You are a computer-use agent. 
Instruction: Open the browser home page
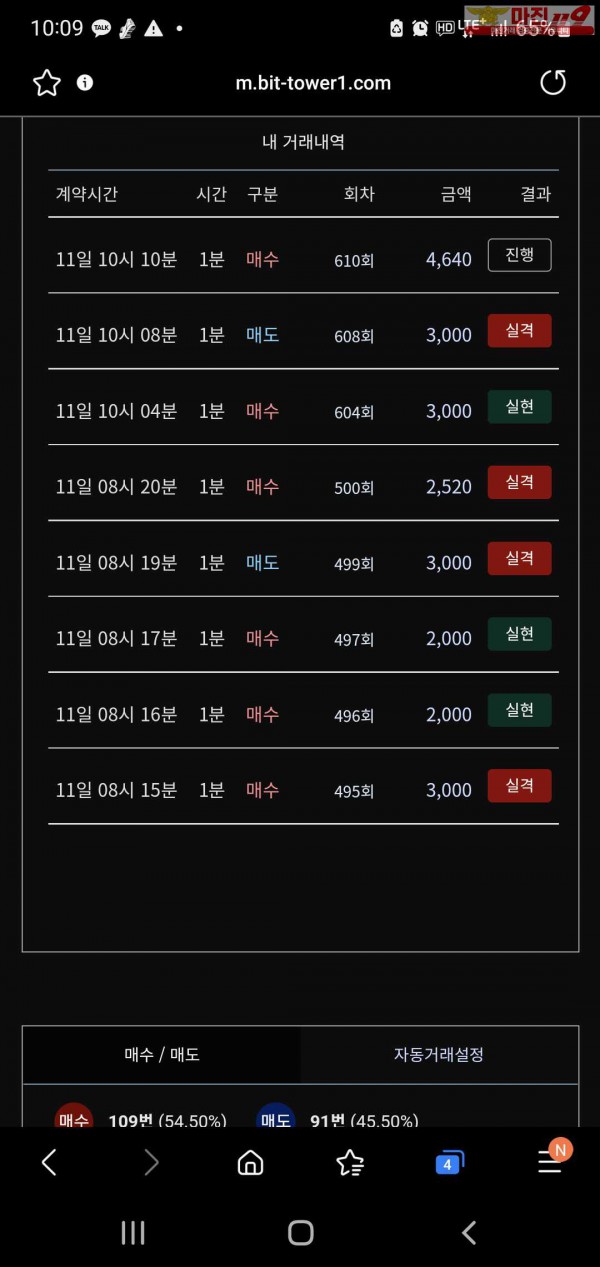(x=250, y=1162)
